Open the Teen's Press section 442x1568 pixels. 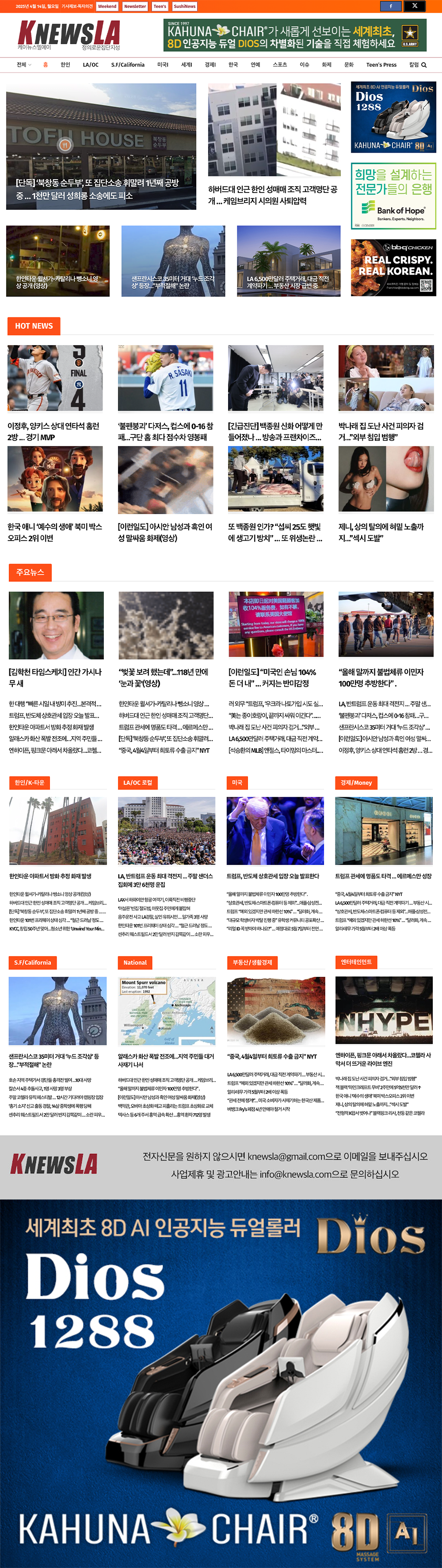[x=381, y=65]
